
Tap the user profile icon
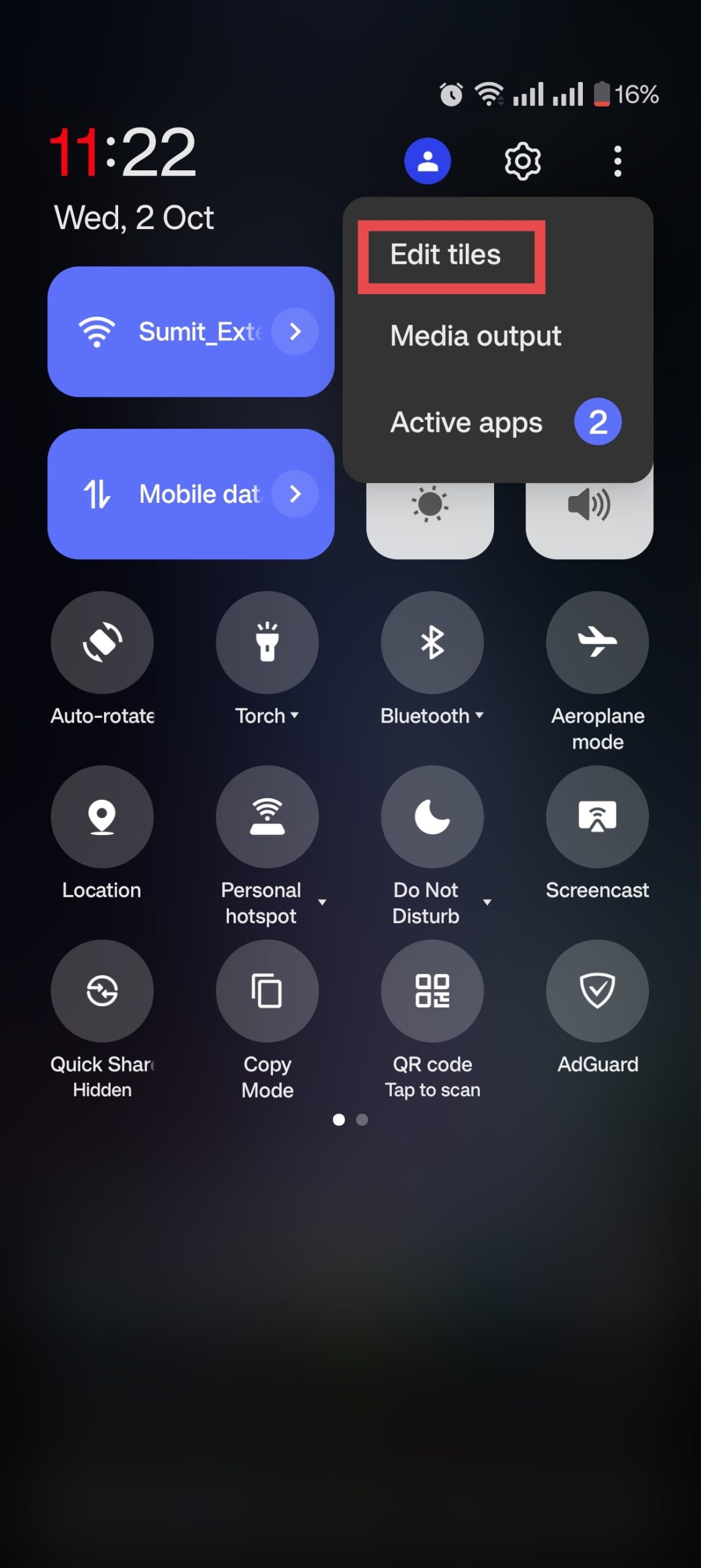427,160
